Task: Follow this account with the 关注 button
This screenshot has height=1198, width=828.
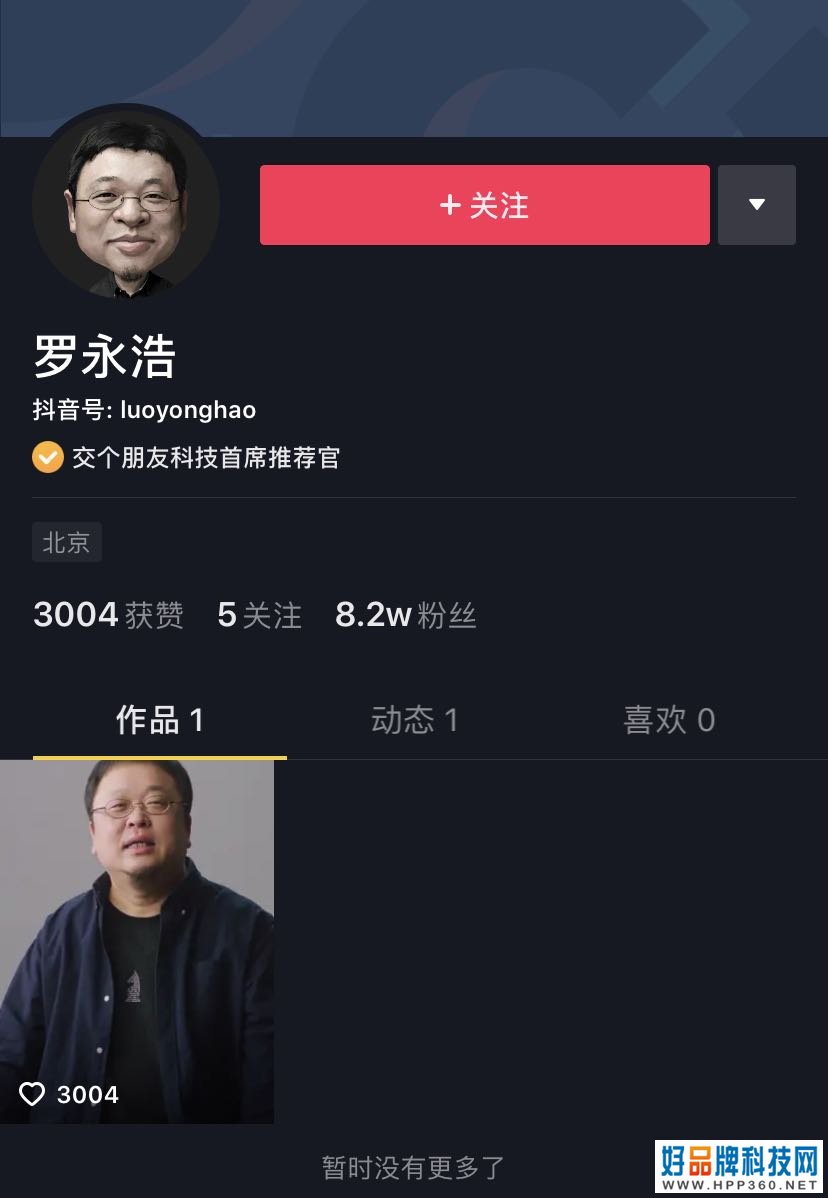Action: [484, 205]
